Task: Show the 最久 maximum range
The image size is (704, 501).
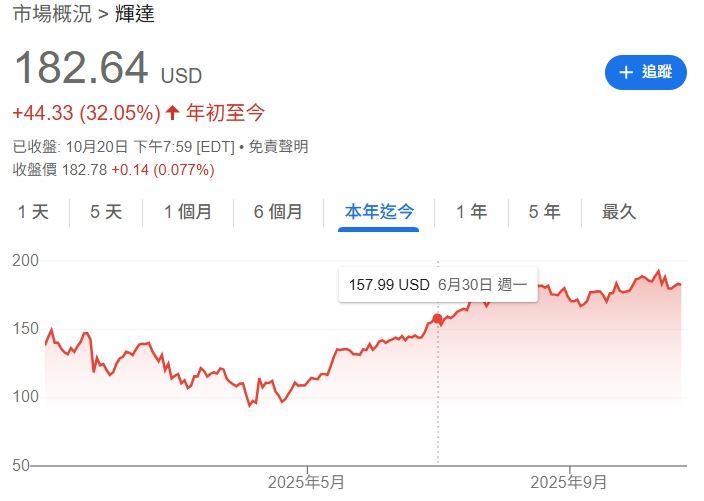Action: [619, 212]
